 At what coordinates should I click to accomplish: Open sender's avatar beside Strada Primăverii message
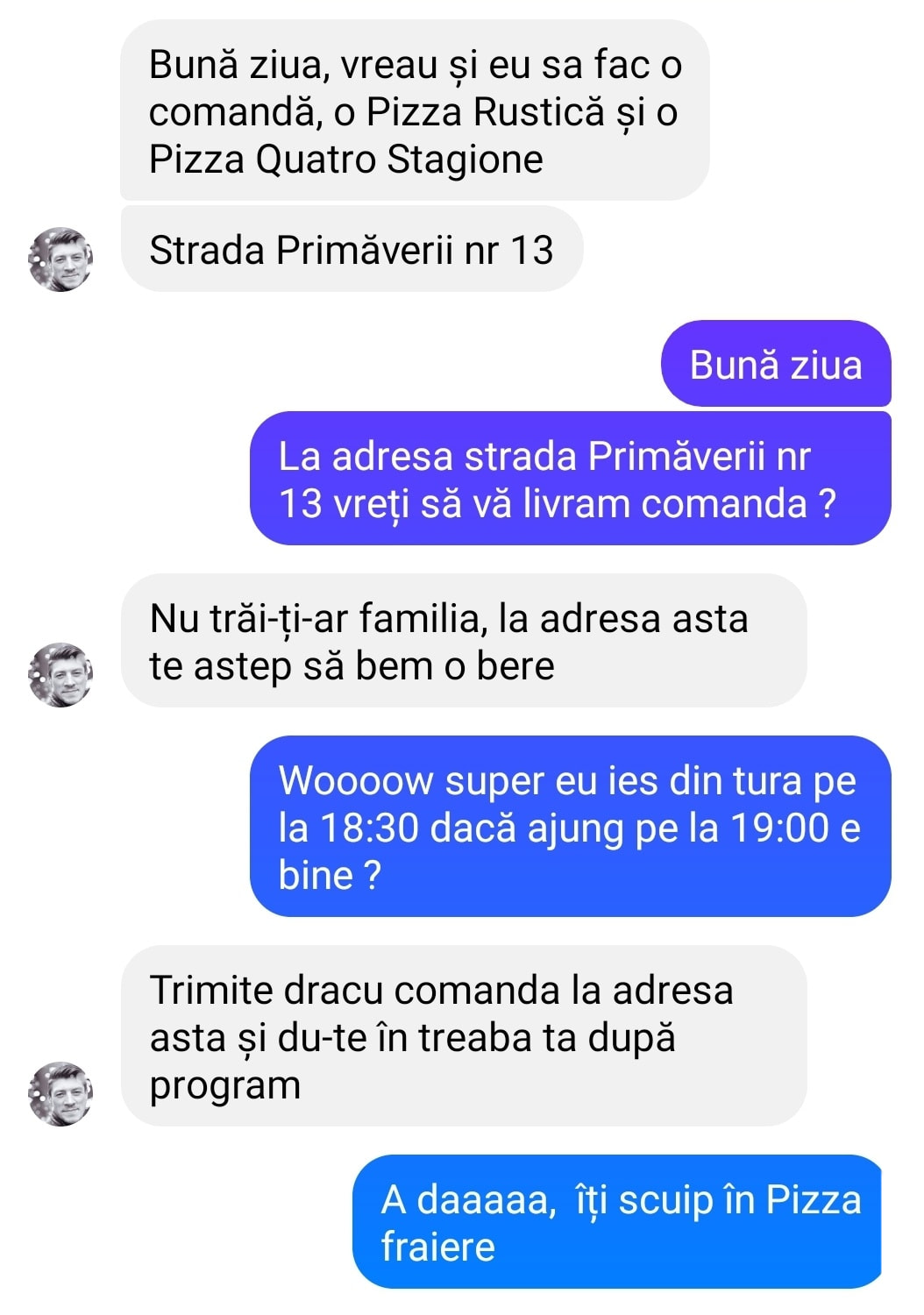60,259
